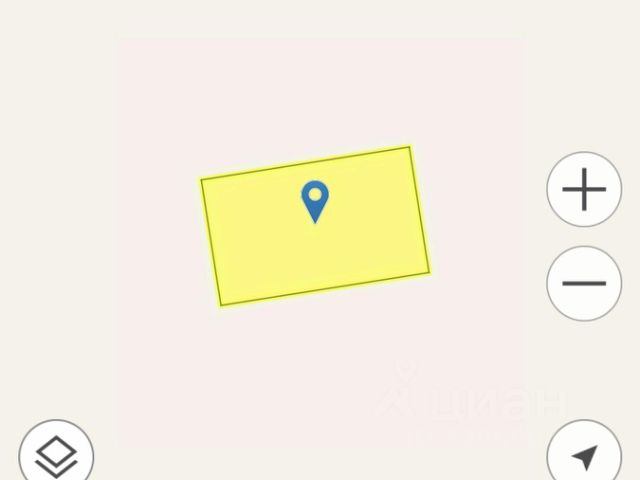Screen dimensions: 640x480
Task: Tap the blue location pin marker
Action: (x=315, y=200)
